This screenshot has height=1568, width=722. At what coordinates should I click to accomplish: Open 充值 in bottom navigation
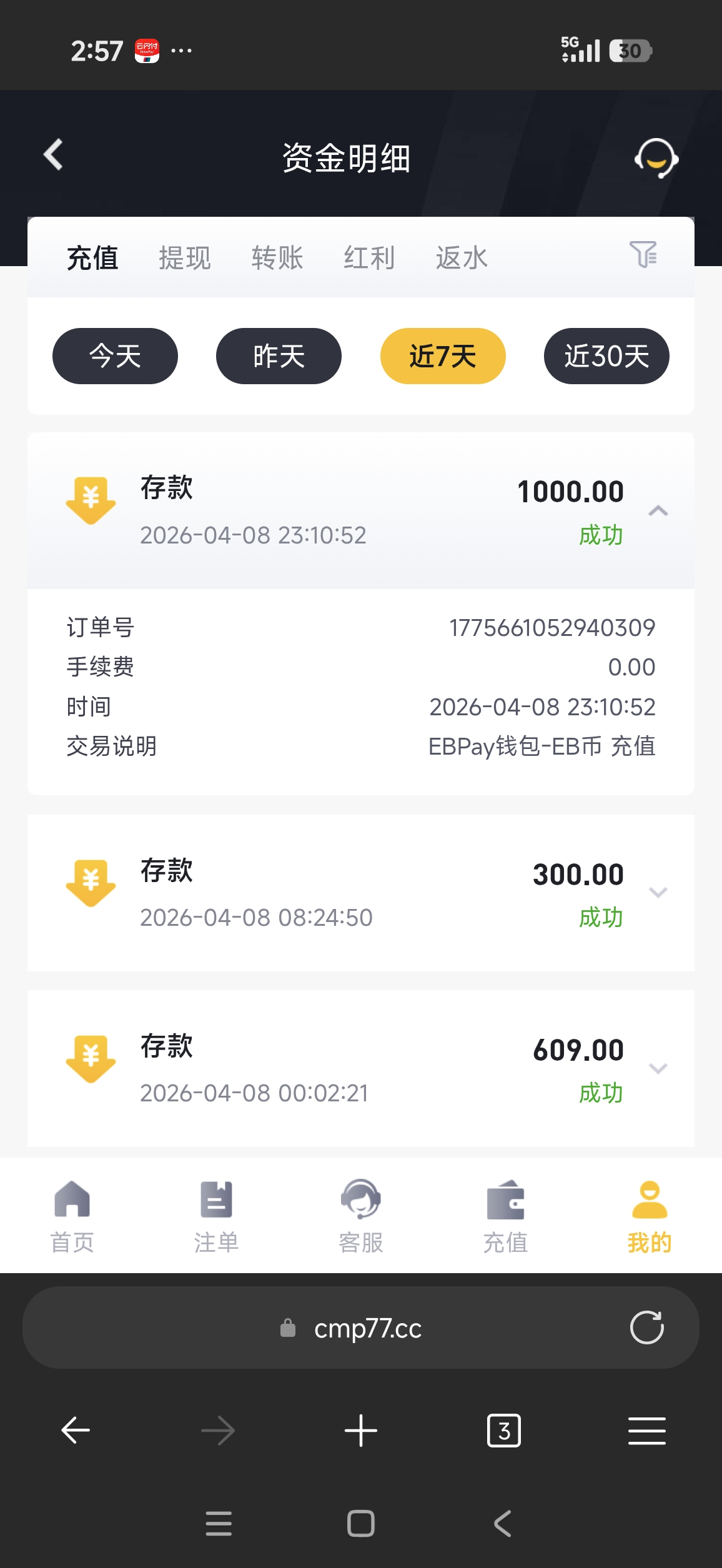505,1216
